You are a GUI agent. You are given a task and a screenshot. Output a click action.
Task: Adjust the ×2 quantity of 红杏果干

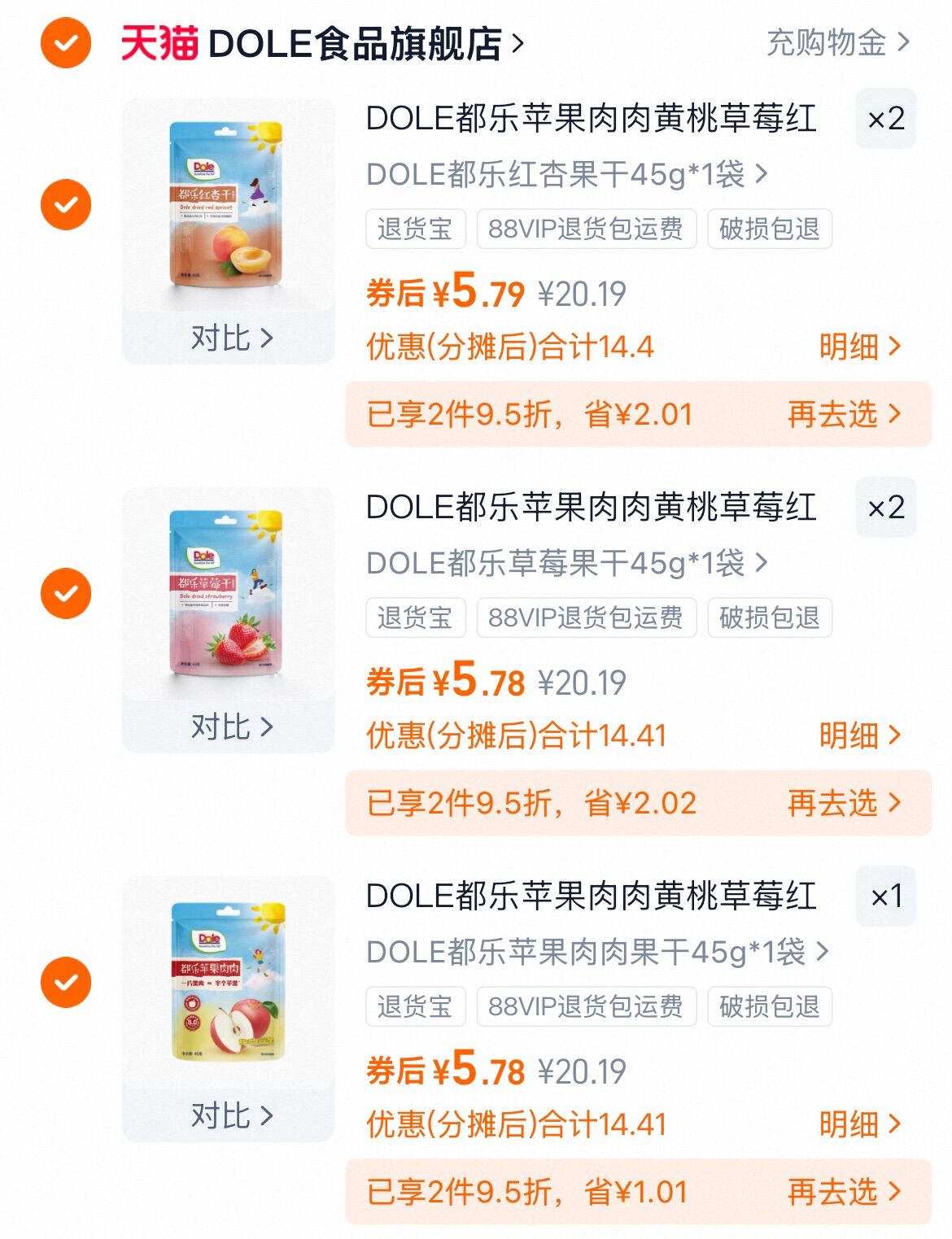[886, 119]
